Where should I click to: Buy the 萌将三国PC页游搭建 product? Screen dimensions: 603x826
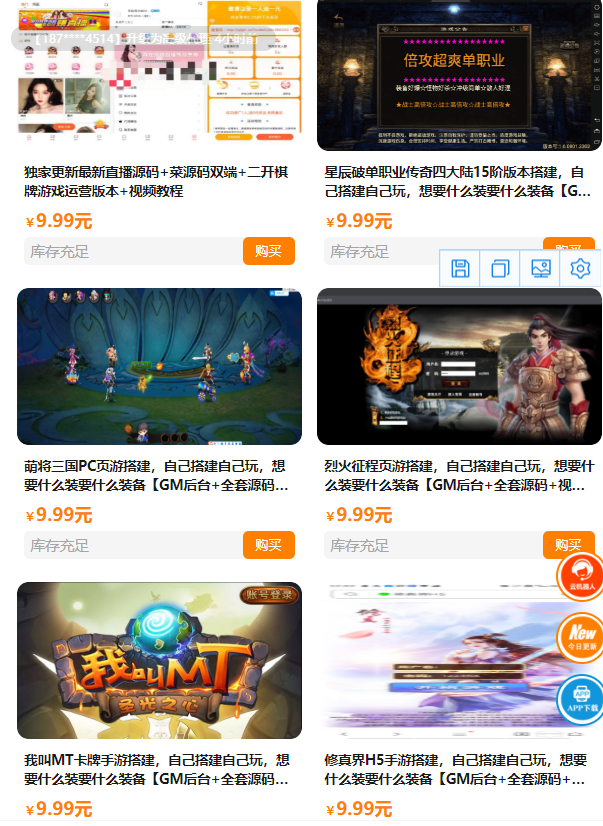tap(268, 545)
